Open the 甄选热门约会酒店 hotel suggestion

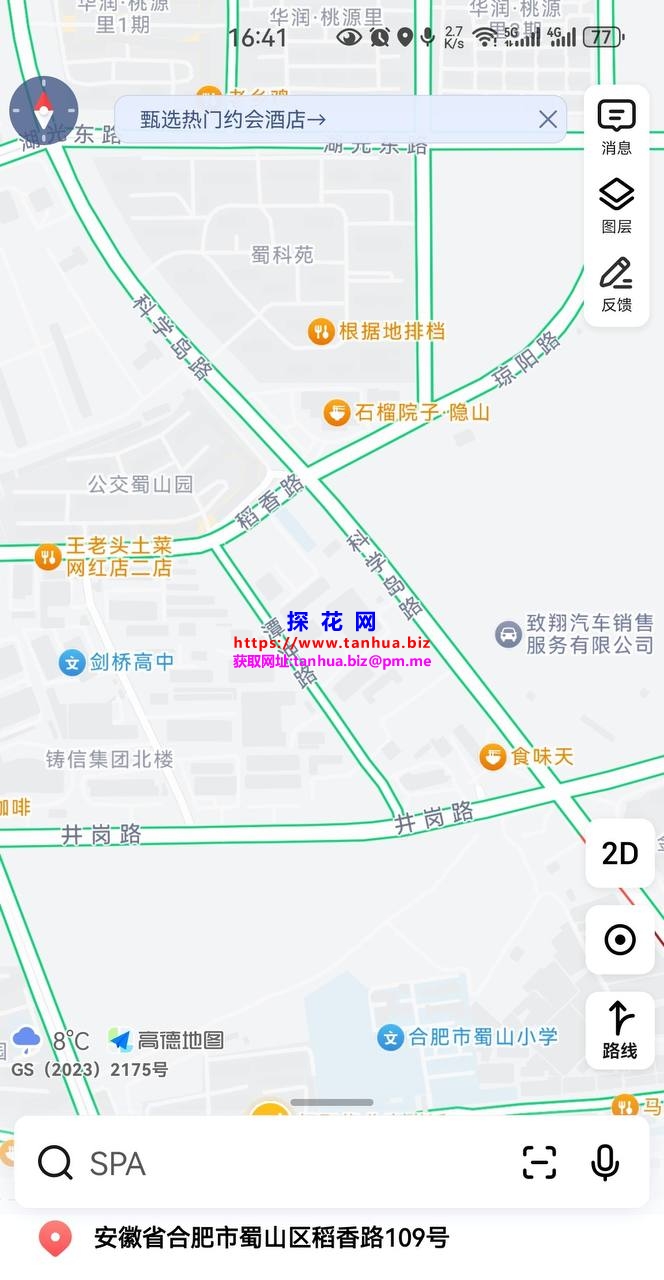pos(233,120)
